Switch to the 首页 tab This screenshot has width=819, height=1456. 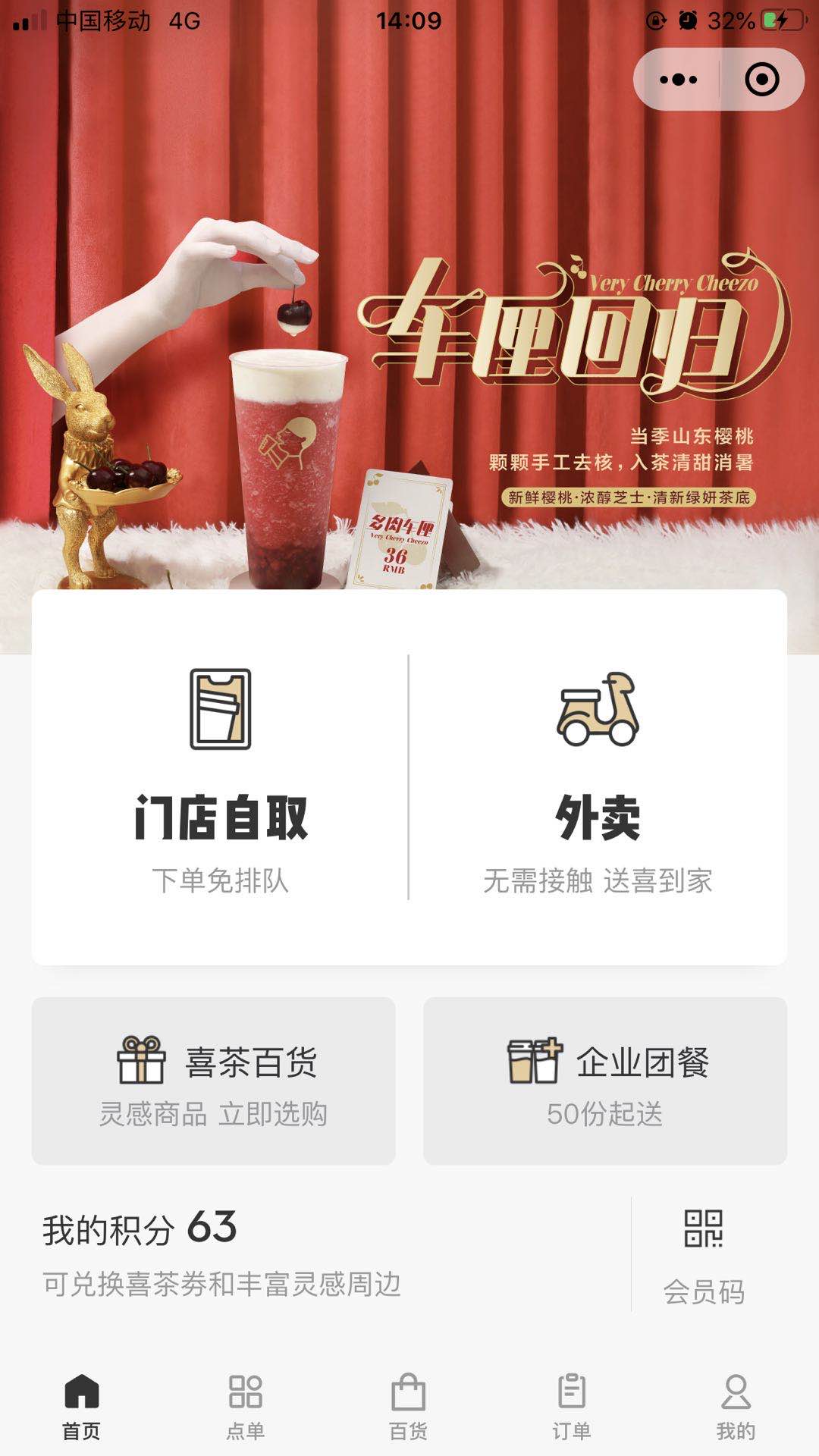82,1407
